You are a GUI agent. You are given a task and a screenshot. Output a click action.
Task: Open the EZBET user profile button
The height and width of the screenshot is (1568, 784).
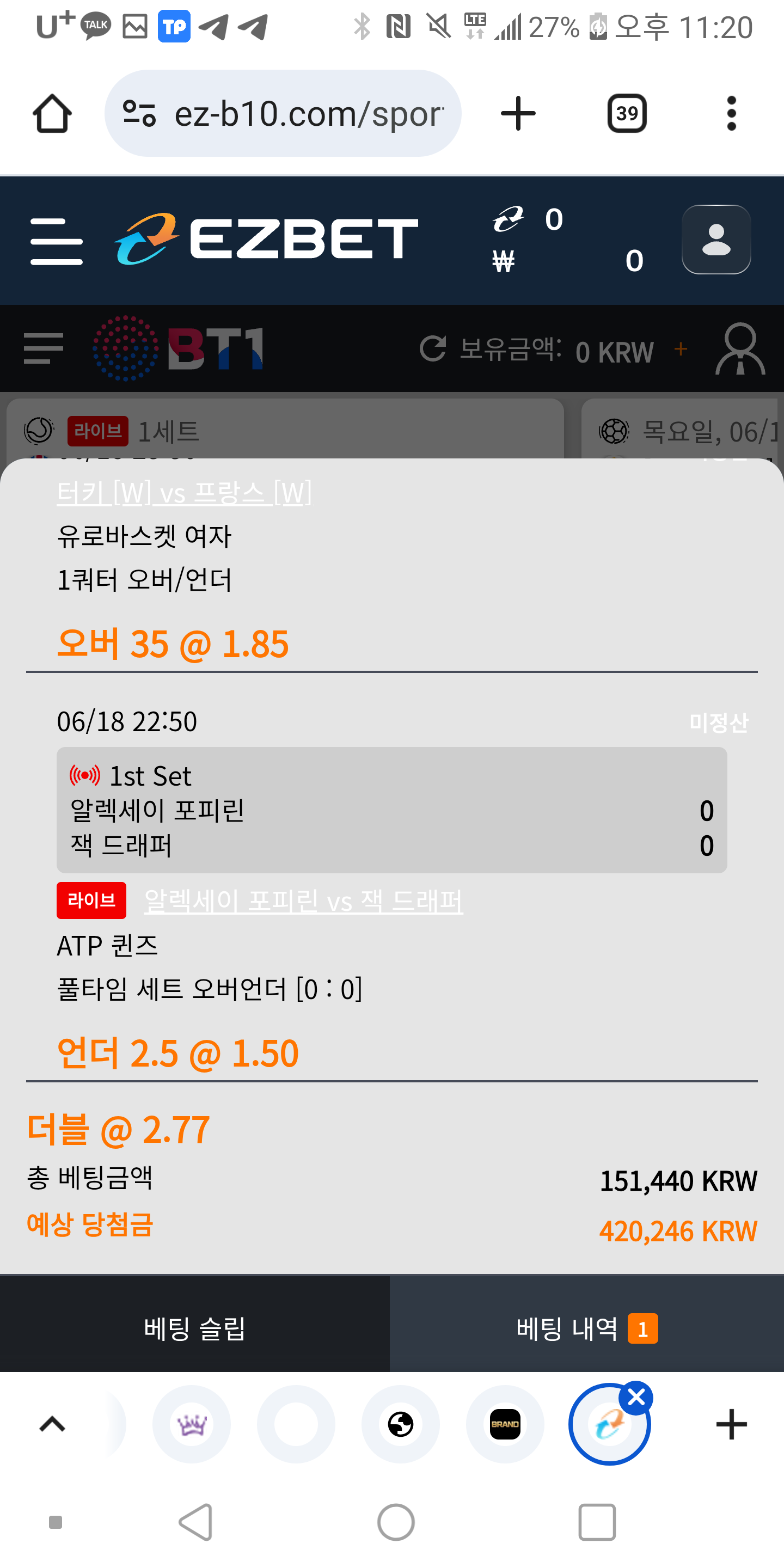tap(716, 240)
